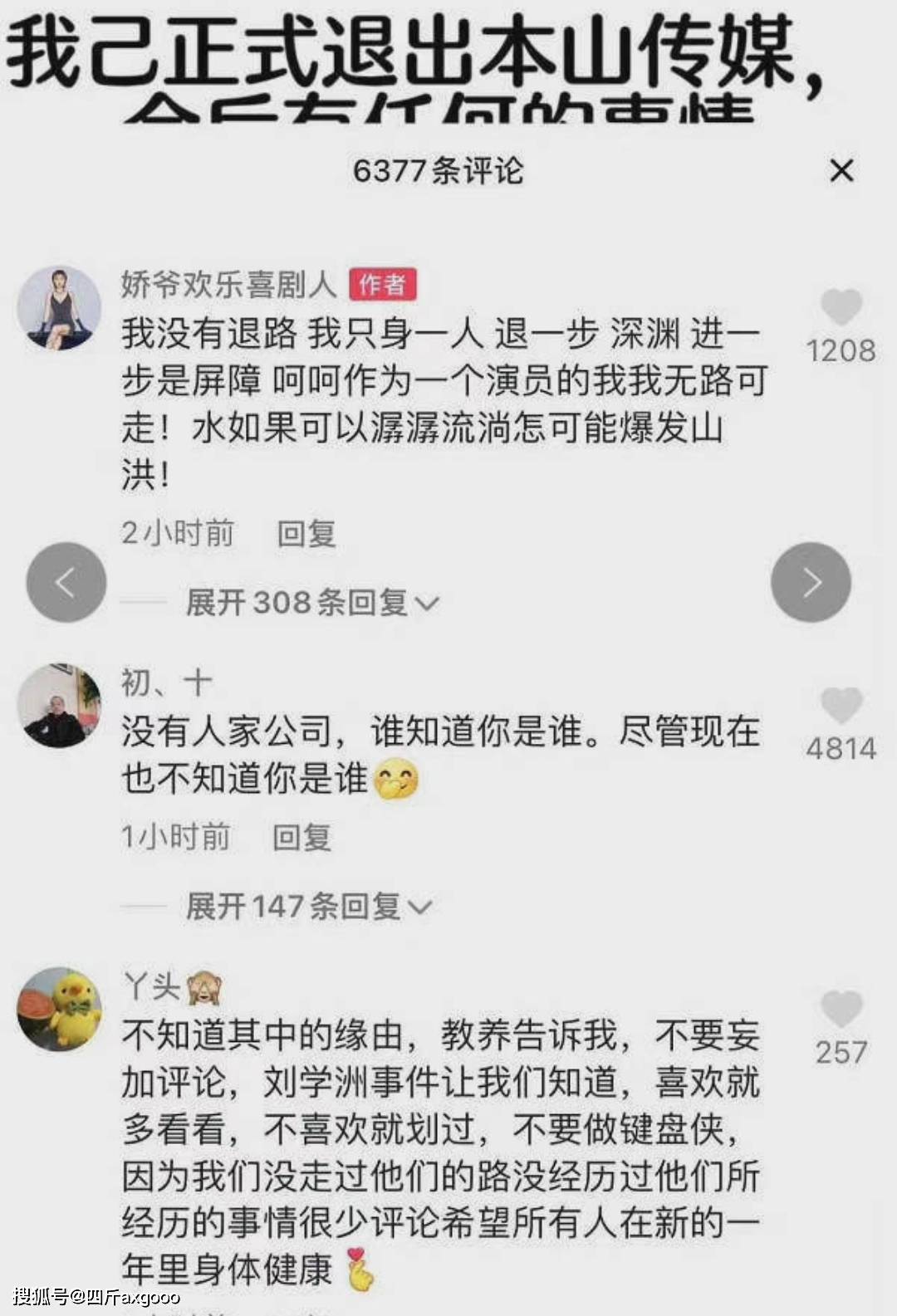Viewport: 897px width, 1316px height.
Task: Reply to 娇爷欢乐喜剧人's comment
Action: pos(306,533)
